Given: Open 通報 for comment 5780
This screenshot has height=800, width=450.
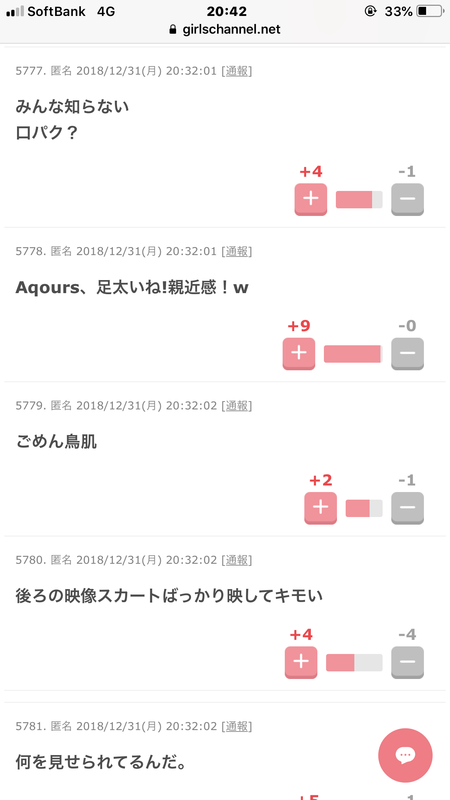Looking at the screenshot, I should click(237, 560).
